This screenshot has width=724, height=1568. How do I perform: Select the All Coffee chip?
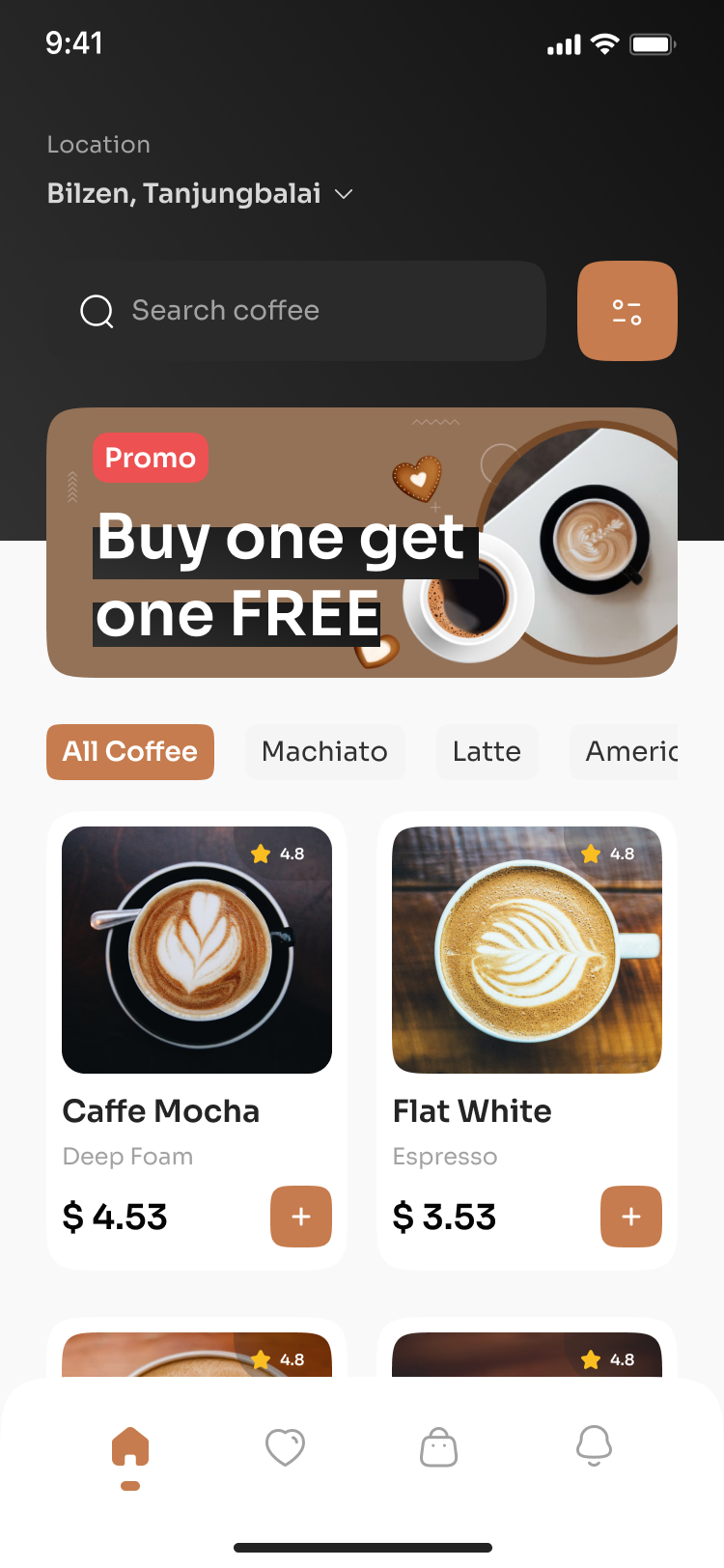[130, 751]
